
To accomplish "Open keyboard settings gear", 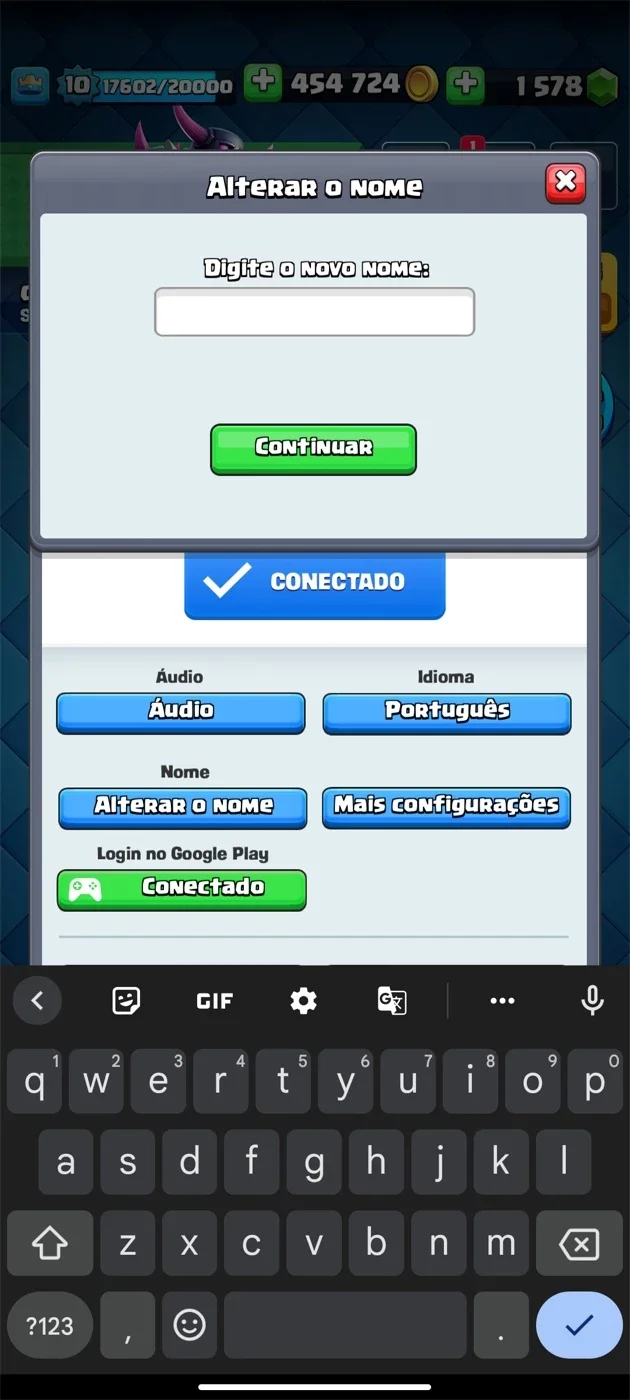I will coord(303,1000).
